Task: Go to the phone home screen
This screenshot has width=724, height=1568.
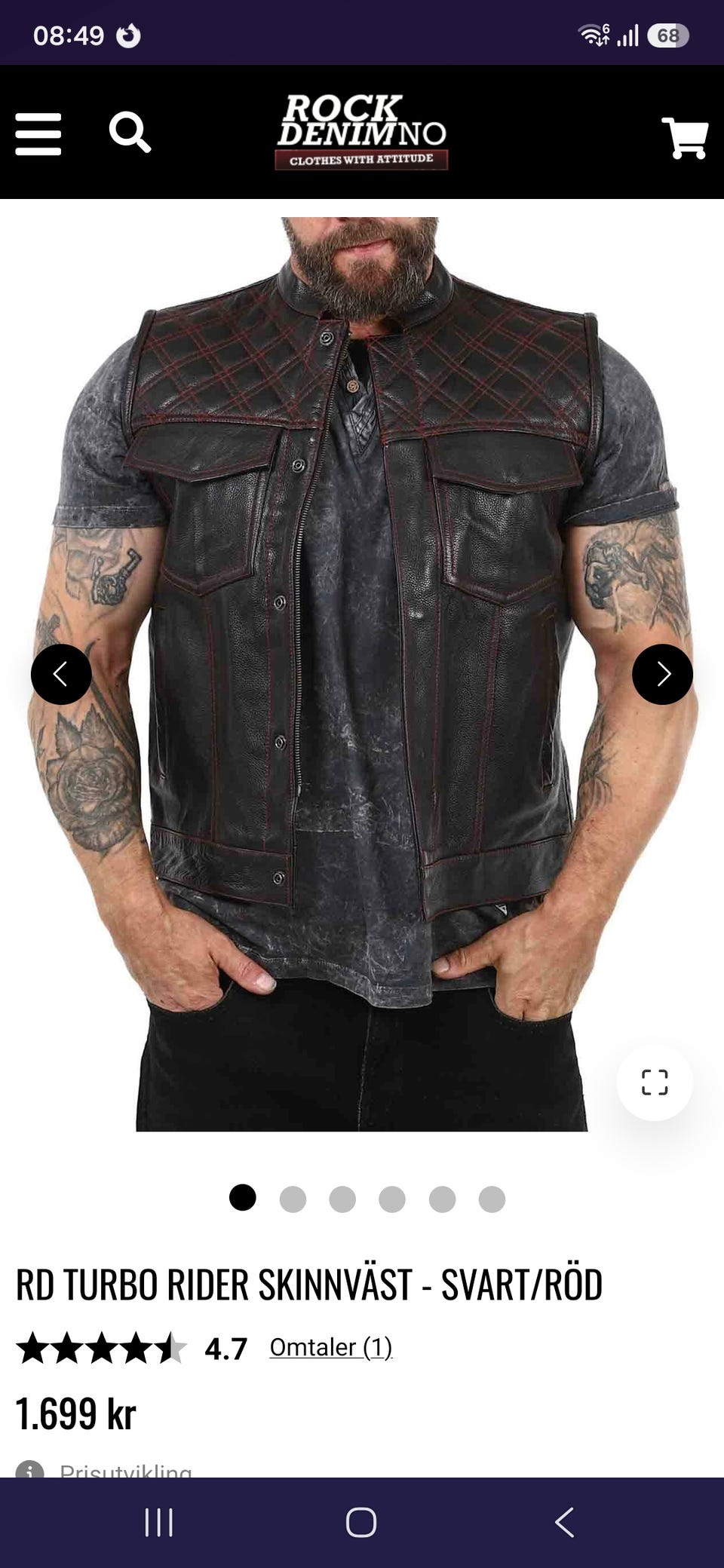Action: (x=361, y=1522)
